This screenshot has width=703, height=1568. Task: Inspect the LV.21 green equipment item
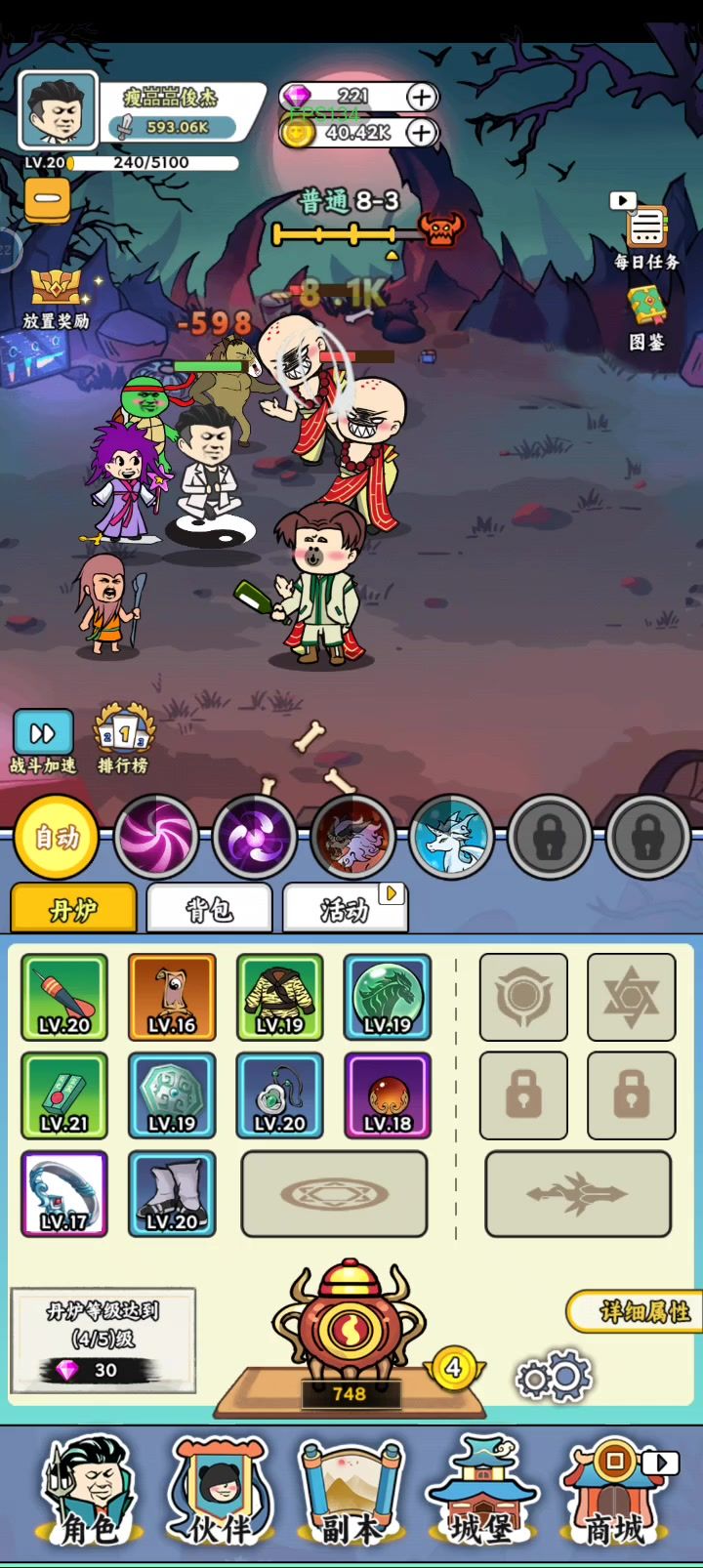pyautogui.click(x=64, y=1095)
